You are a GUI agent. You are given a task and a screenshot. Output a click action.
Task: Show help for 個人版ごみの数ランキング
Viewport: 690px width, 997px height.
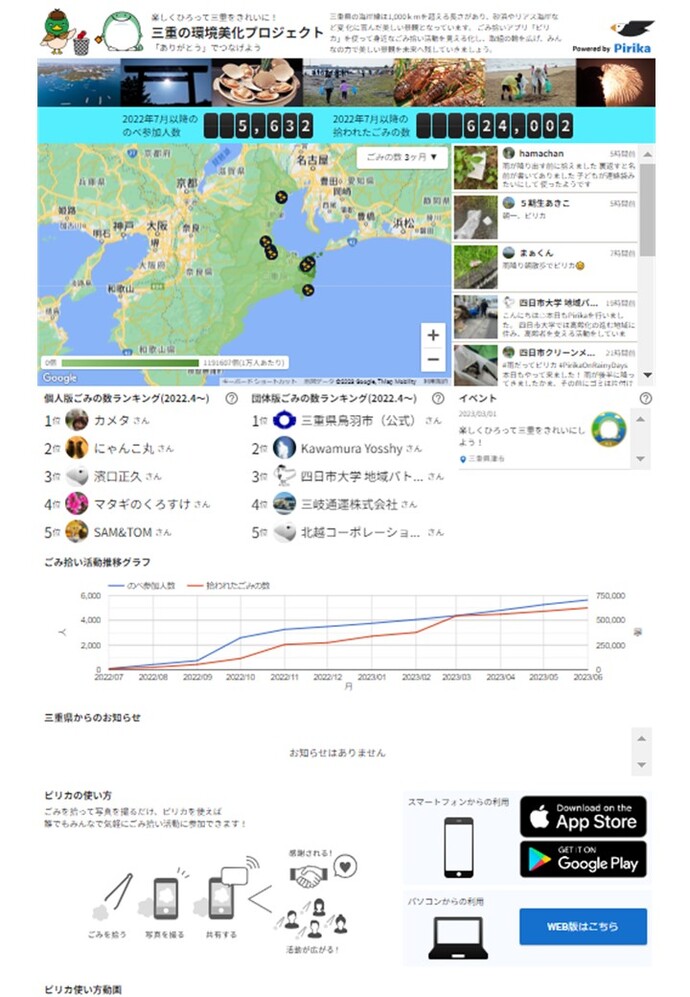(x=231, y=398)
